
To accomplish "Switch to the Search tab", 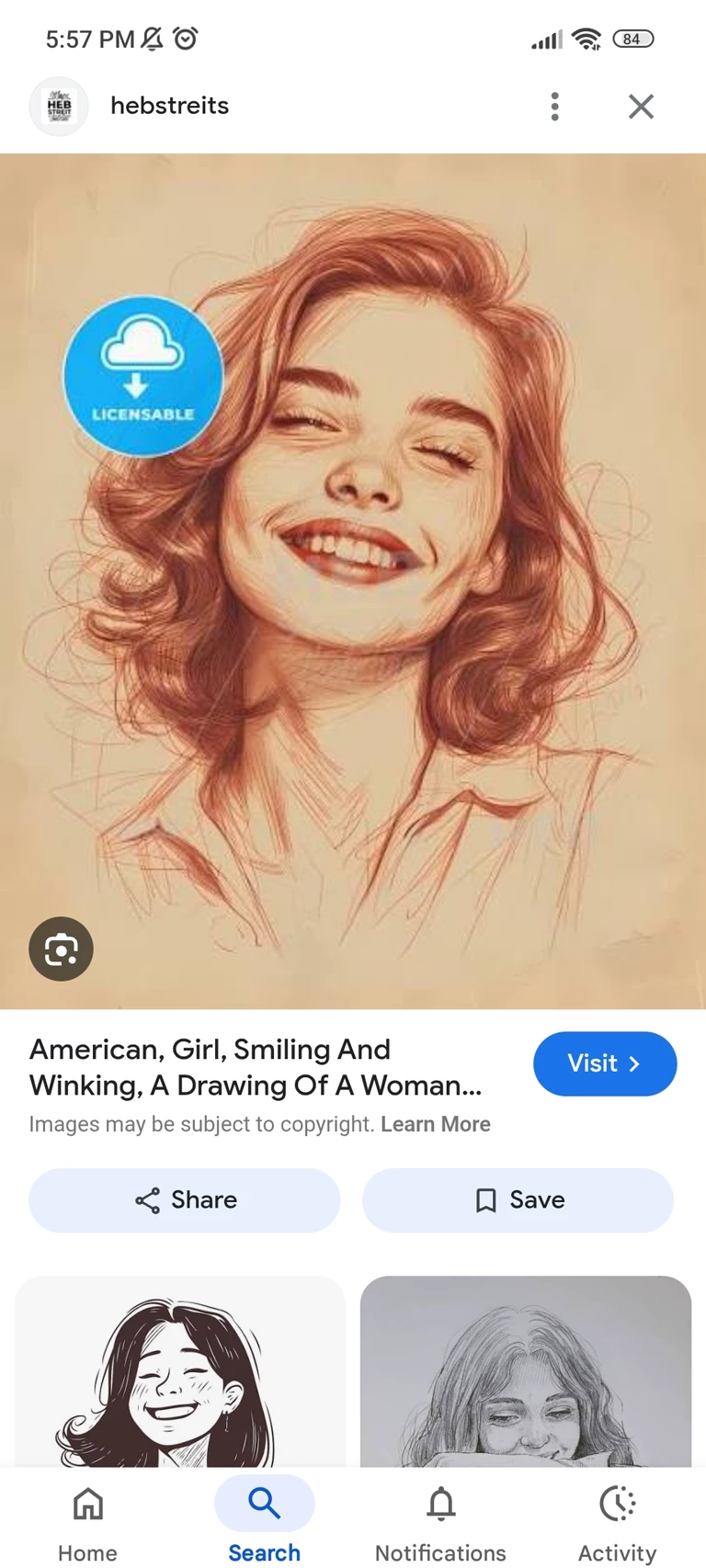I will [x=264, y=1520].
